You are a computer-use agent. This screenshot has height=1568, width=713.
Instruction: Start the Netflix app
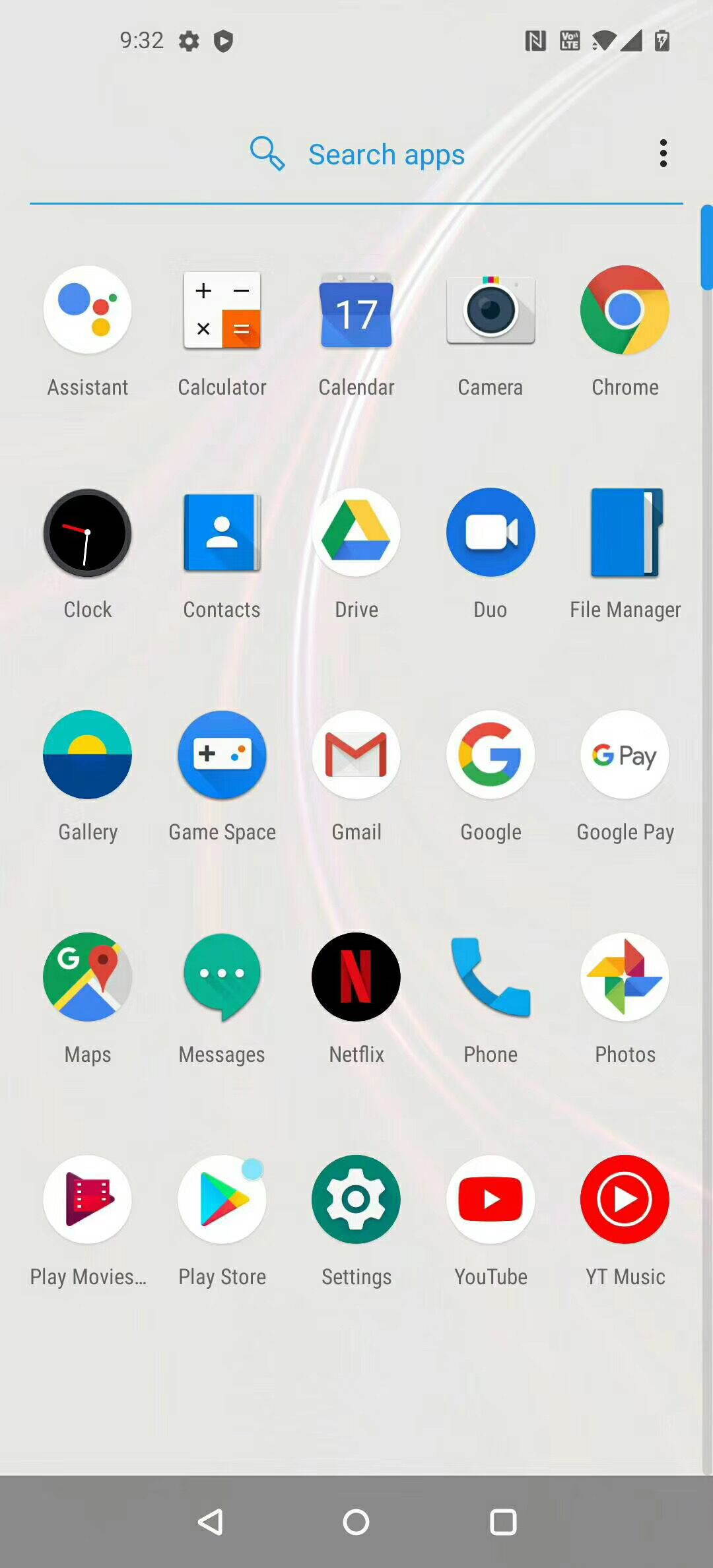pos(356,977)
